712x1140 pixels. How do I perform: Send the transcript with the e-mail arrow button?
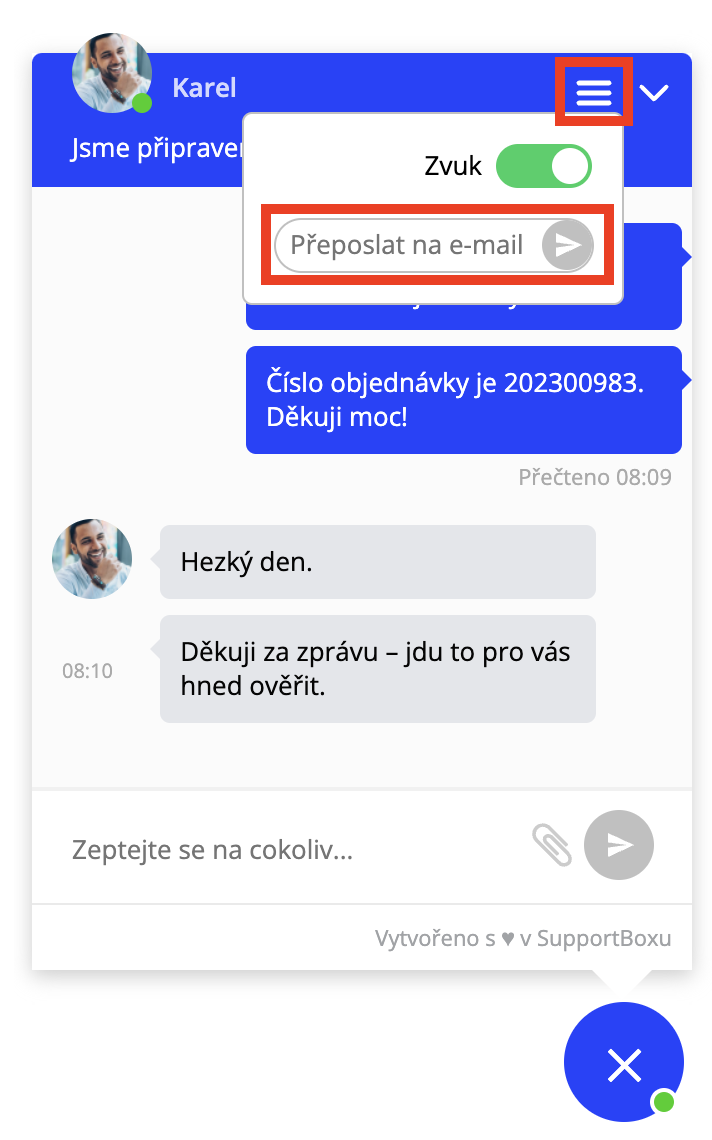[x=567, y=245]
